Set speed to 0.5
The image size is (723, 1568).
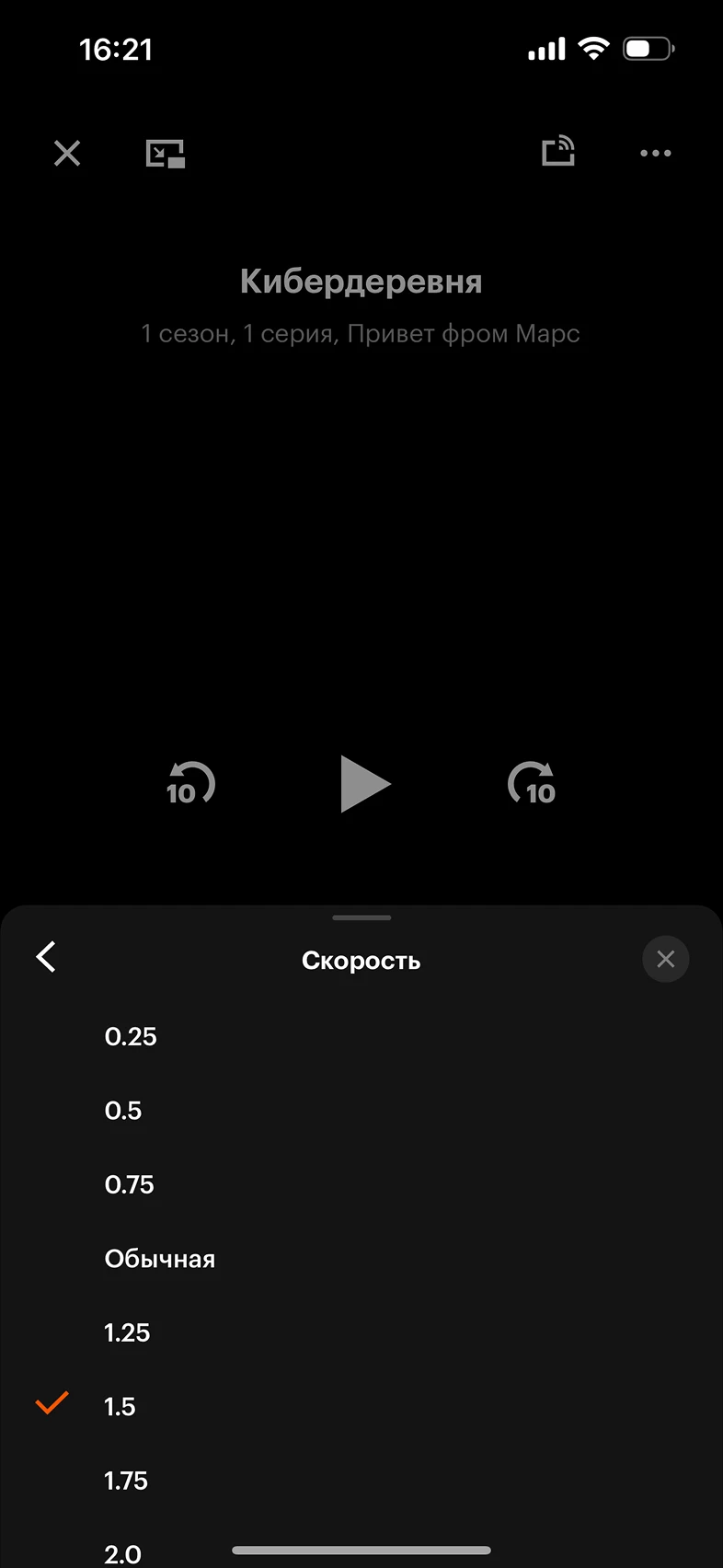tap(123, 1110)
